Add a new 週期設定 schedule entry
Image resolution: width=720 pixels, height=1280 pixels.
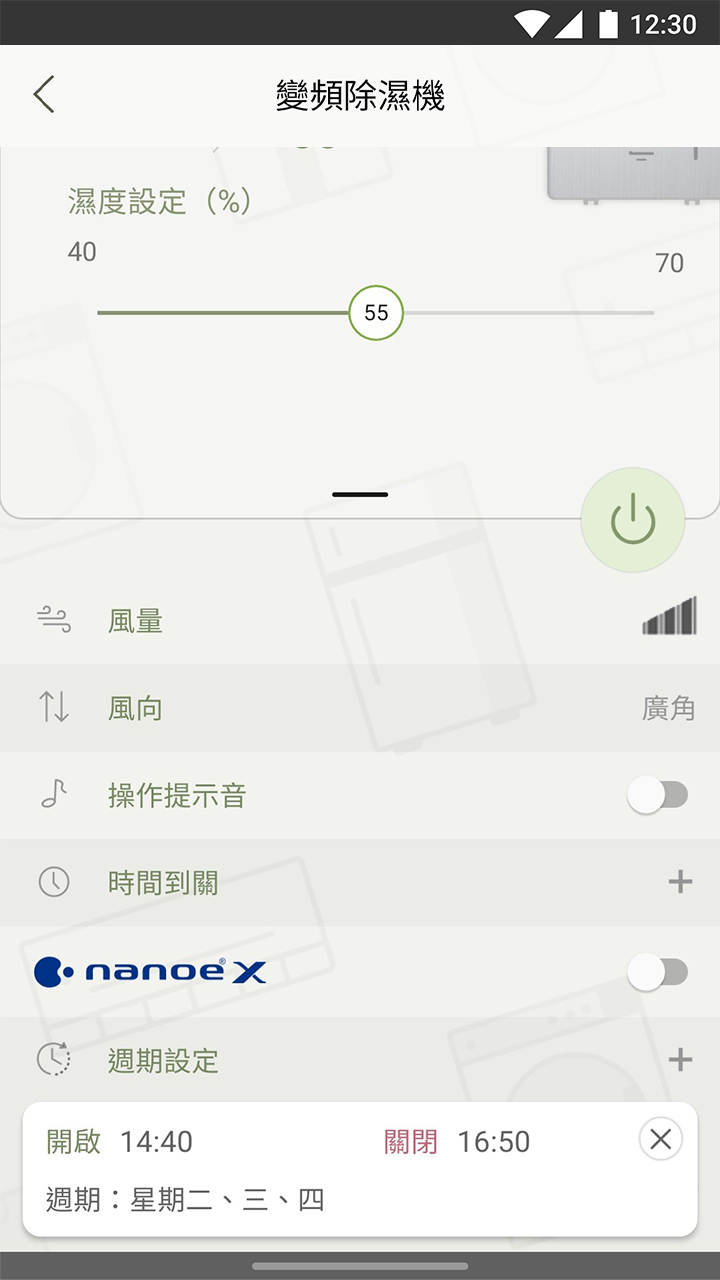pos(681,1058)
